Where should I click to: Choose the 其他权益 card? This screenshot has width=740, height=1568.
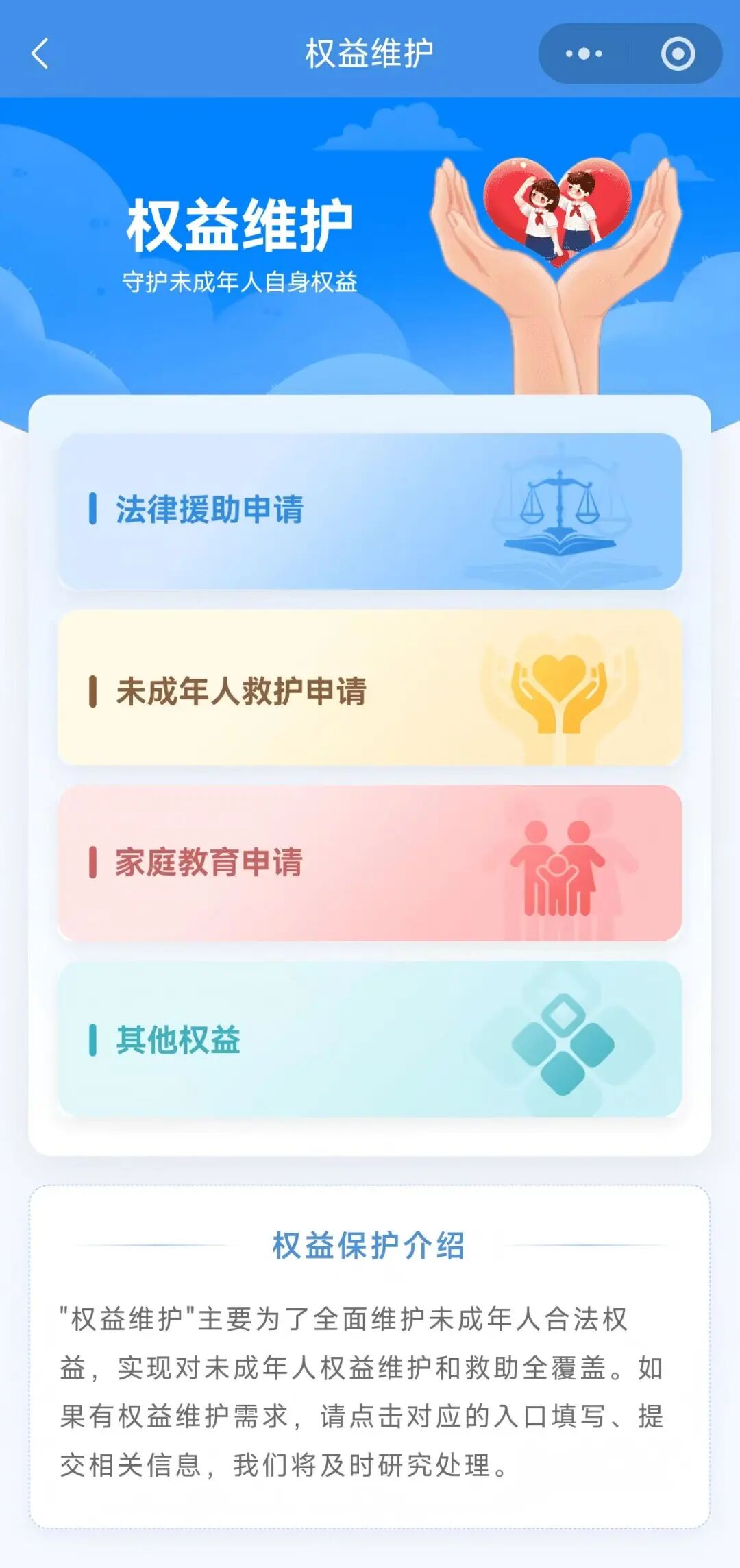point(370,1039)
